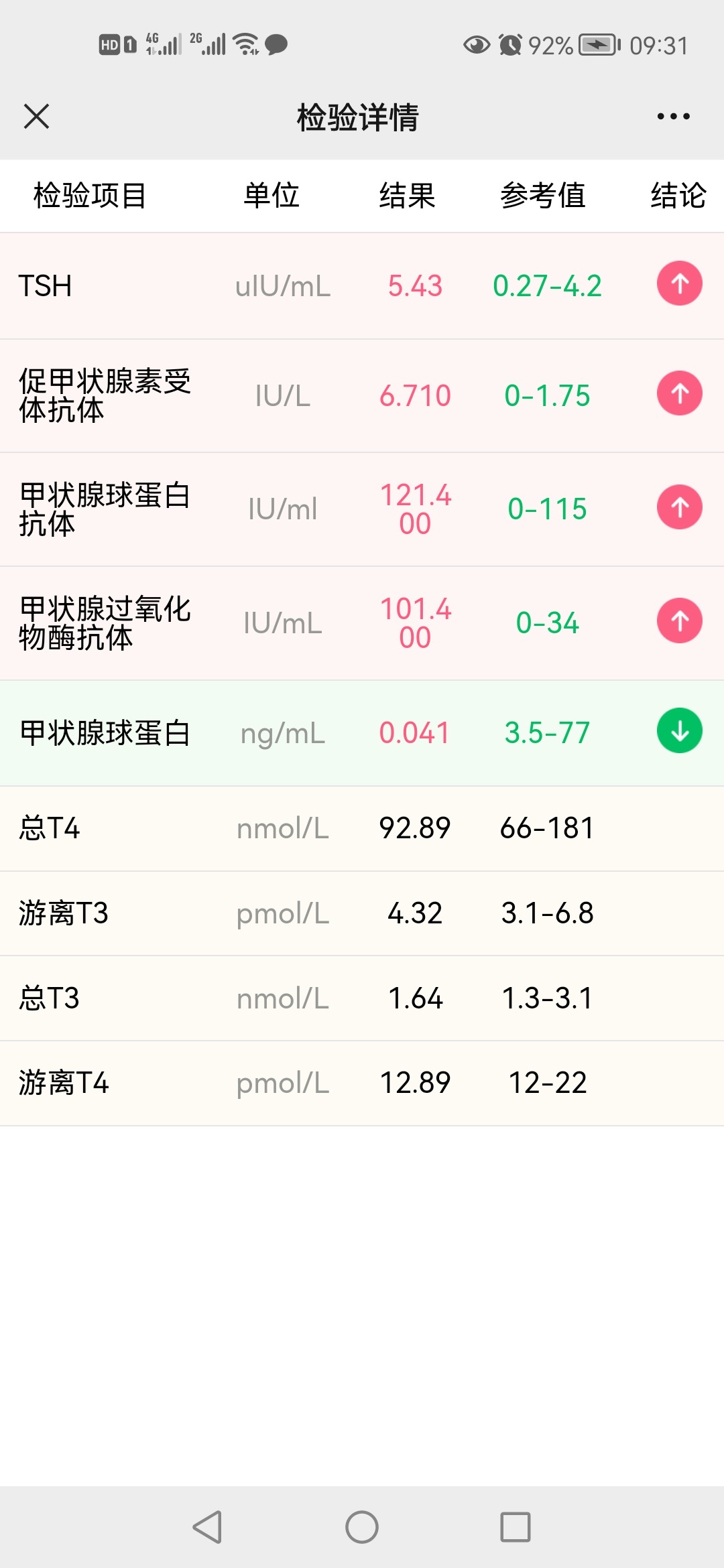
Task: Open the three-dot overflow menu
Action: coord(673,117)
